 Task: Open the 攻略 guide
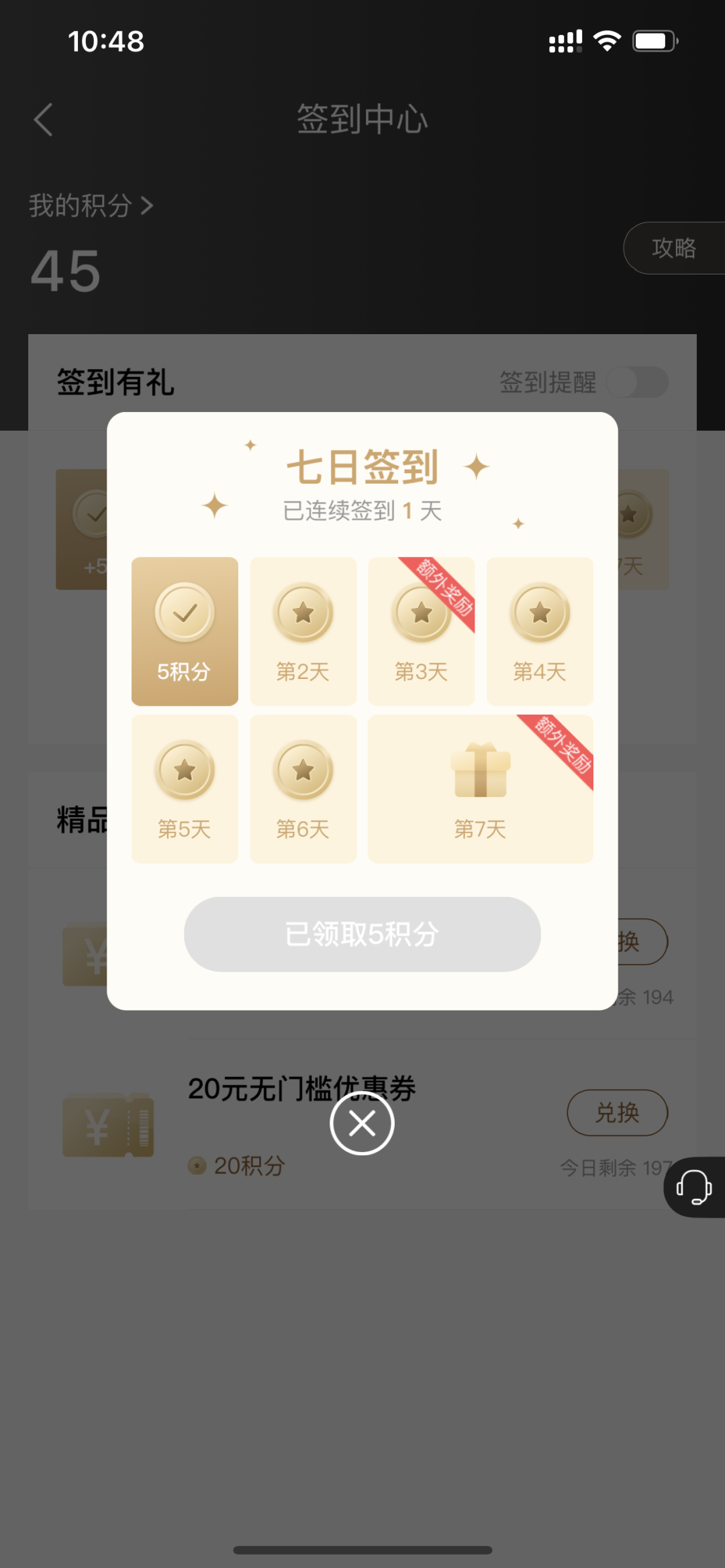(673, 248)
